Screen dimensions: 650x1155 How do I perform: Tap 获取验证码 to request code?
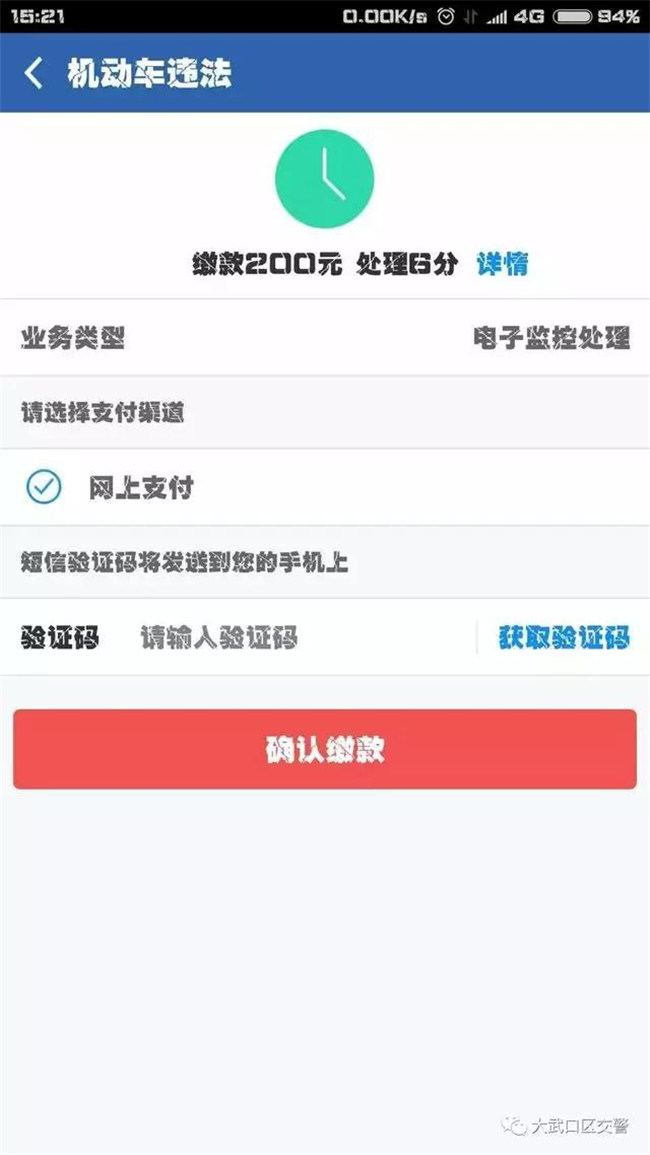point(564,637)
